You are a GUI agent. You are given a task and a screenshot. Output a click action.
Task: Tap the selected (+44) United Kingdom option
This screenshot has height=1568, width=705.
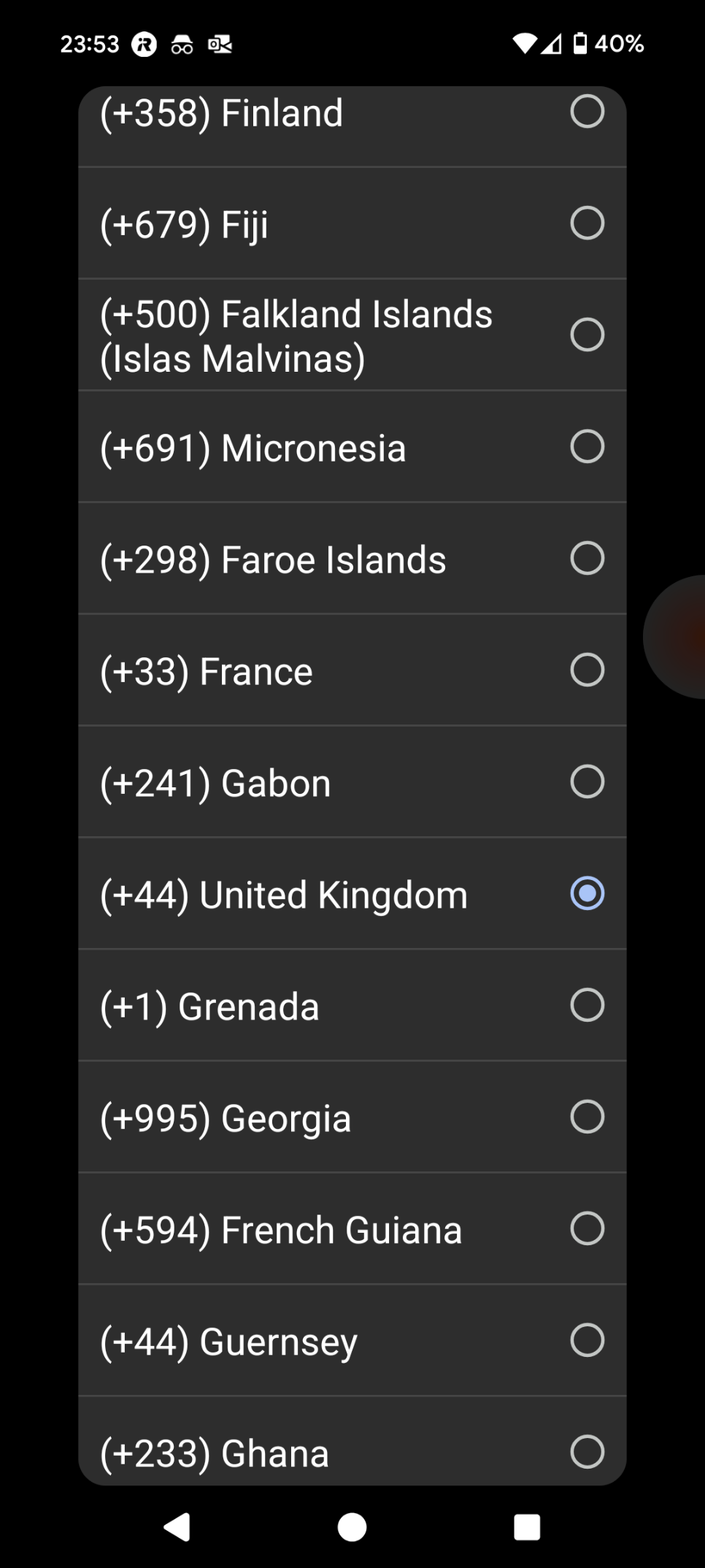[352, 893]
